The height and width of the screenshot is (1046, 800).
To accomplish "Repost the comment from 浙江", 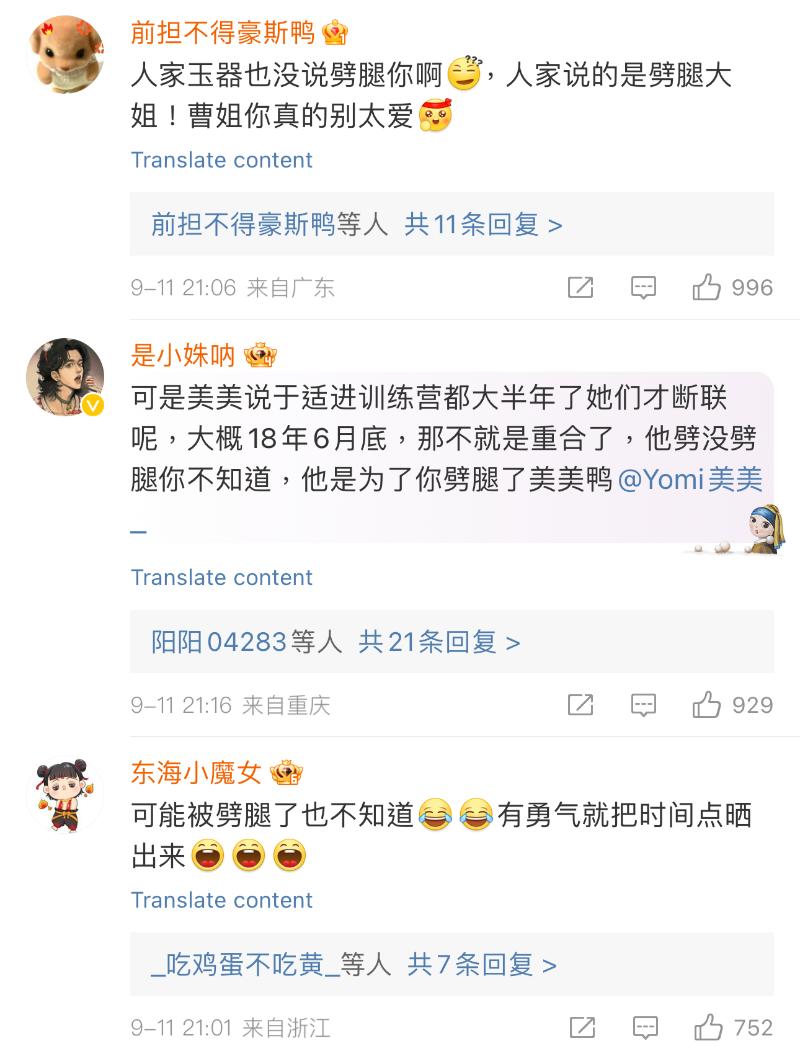I will click(580, 1027).
